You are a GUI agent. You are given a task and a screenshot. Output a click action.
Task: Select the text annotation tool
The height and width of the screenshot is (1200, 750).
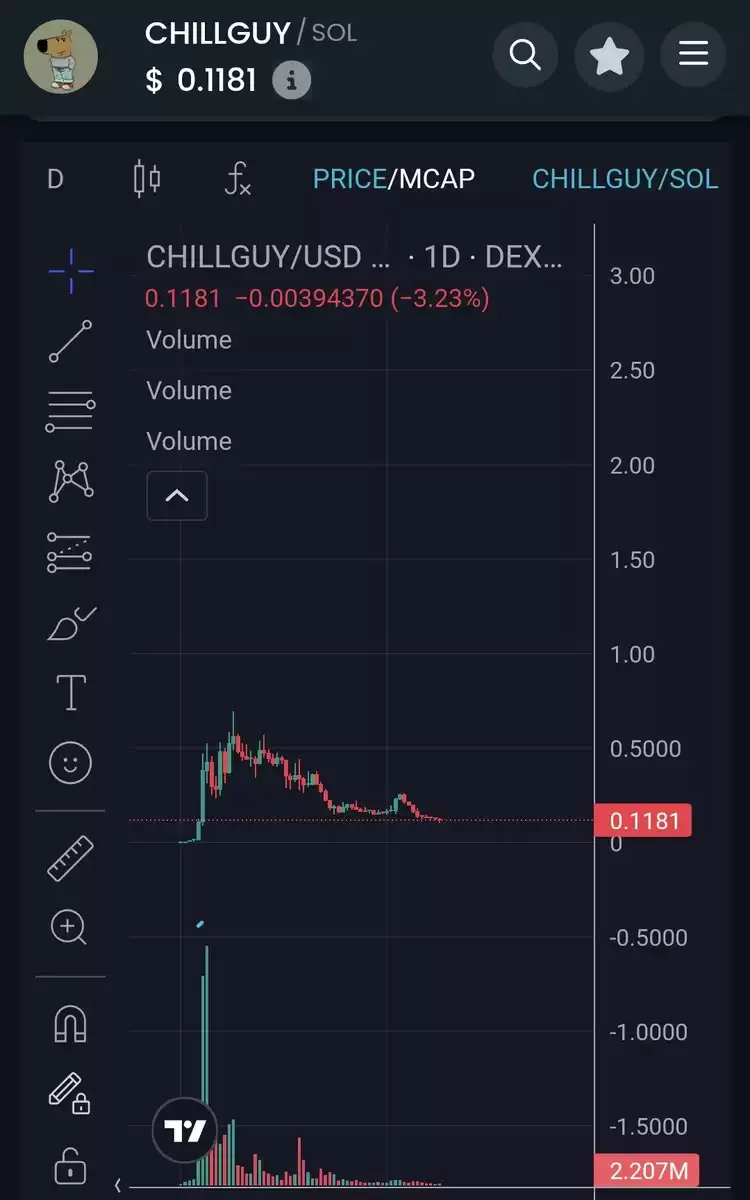tap(70, 692)
